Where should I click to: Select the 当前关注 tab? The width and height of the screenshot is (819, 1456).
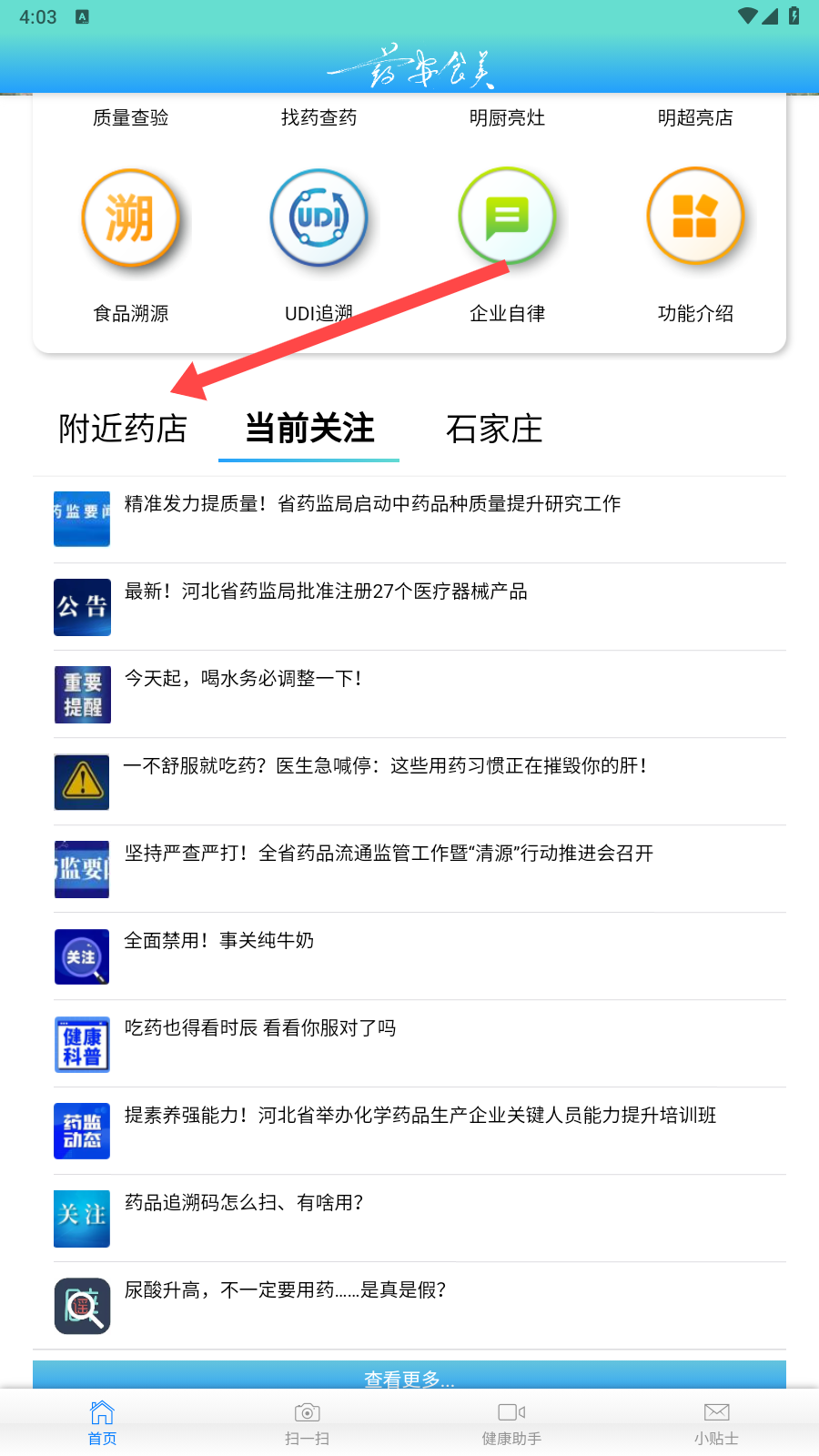coord(309,429)
